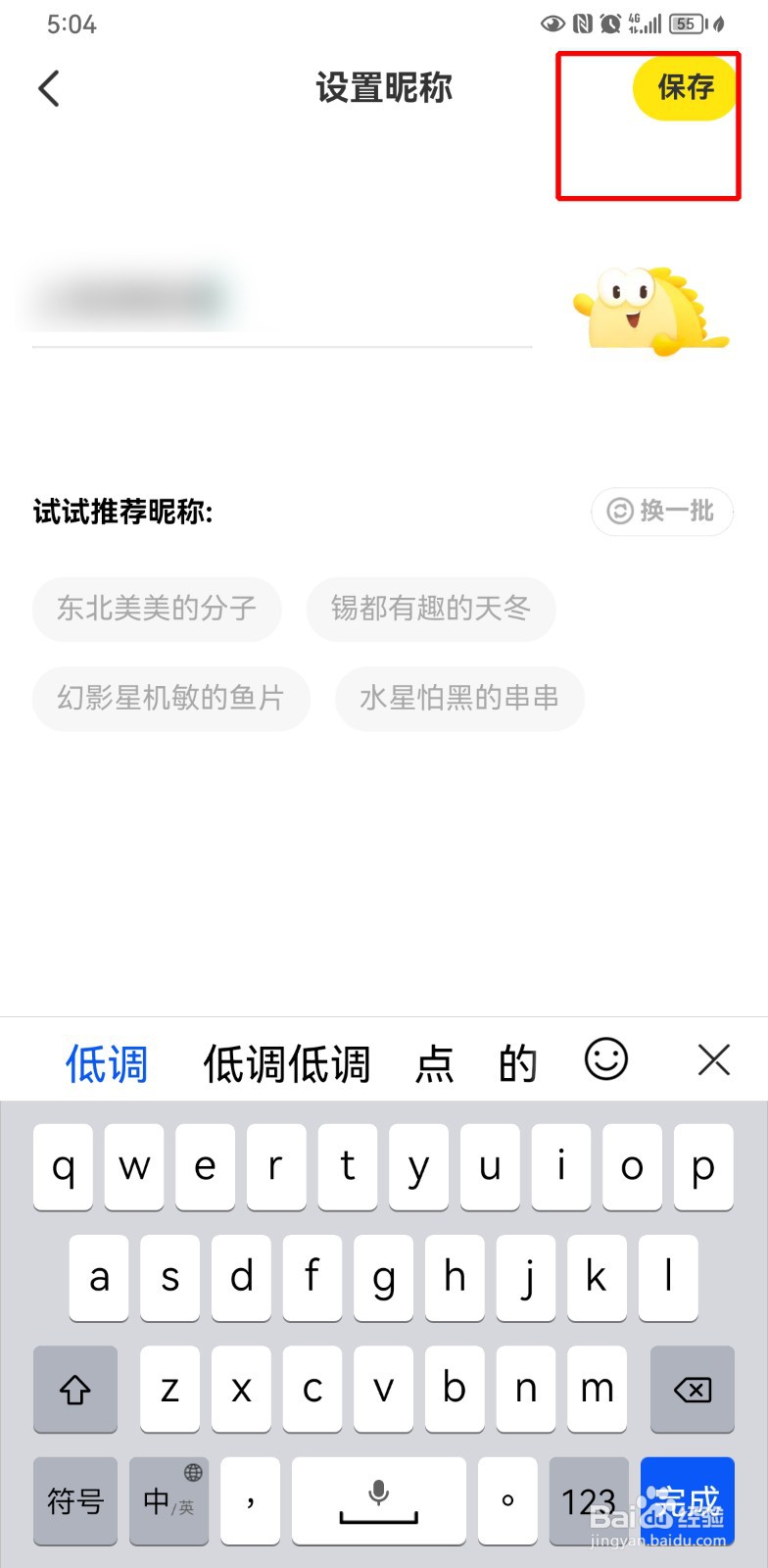Tap the yellow 保存 save button
Screen dimensions: 768x1568
[x=684, y=88]
